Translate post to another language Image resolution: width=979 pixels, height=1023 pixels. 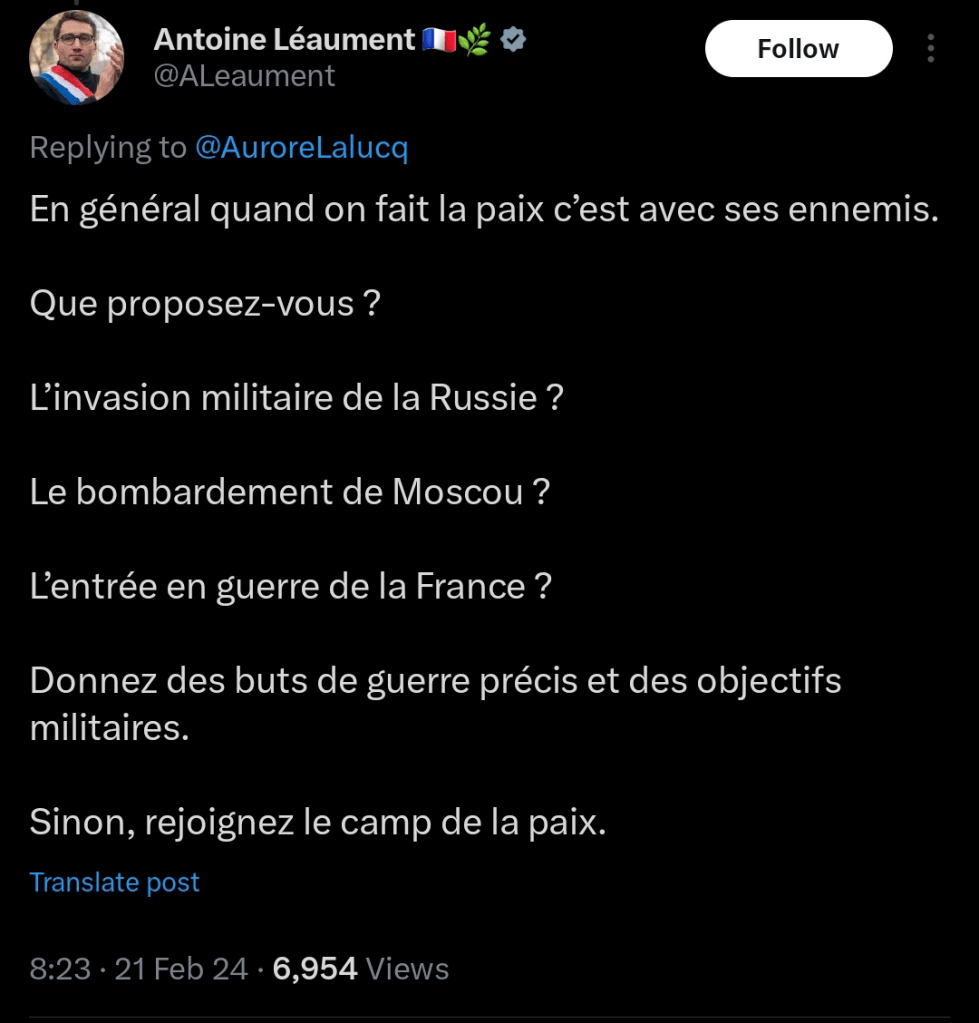click(115, 882)
